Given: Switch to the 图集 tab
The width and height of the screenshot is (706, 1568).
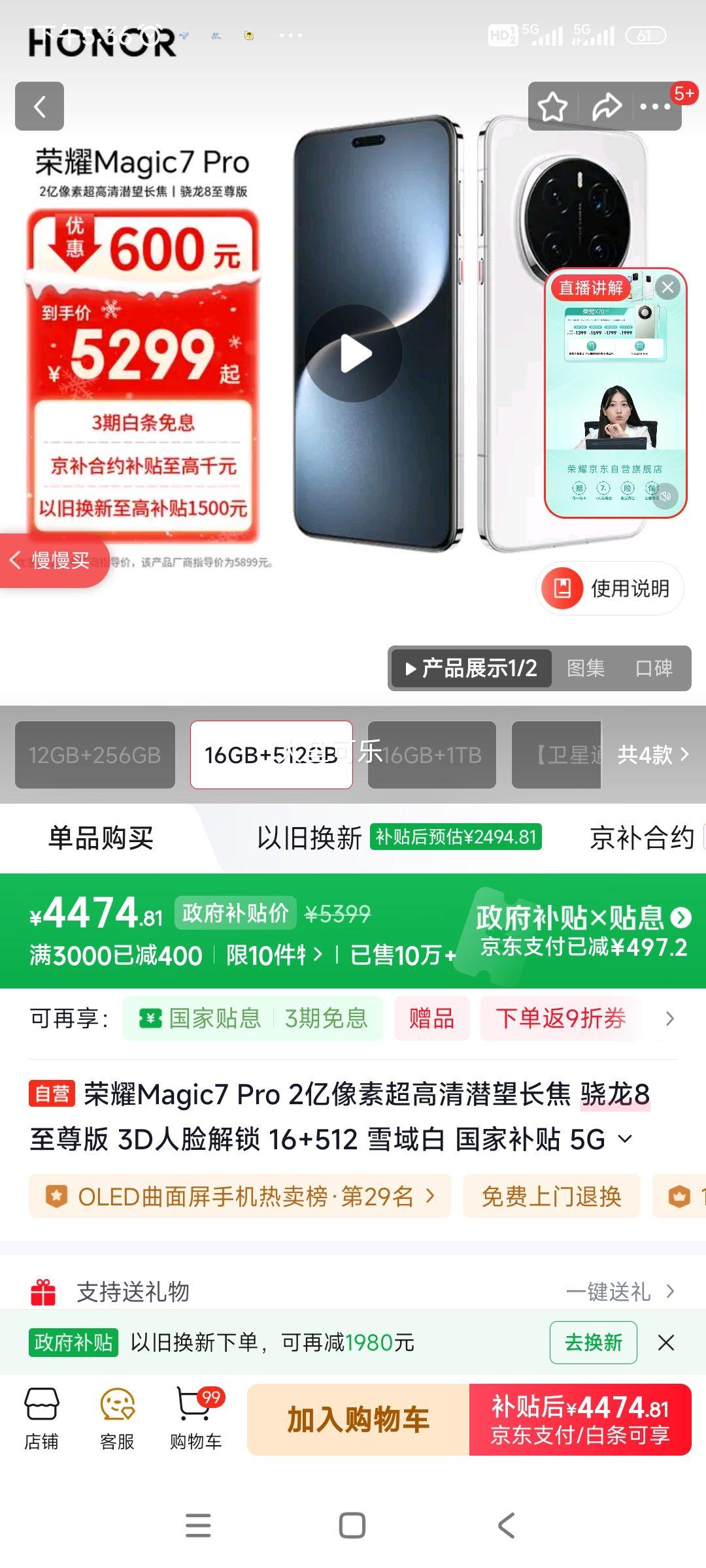Looking at the screenshot, I should [x=585, y=668].
